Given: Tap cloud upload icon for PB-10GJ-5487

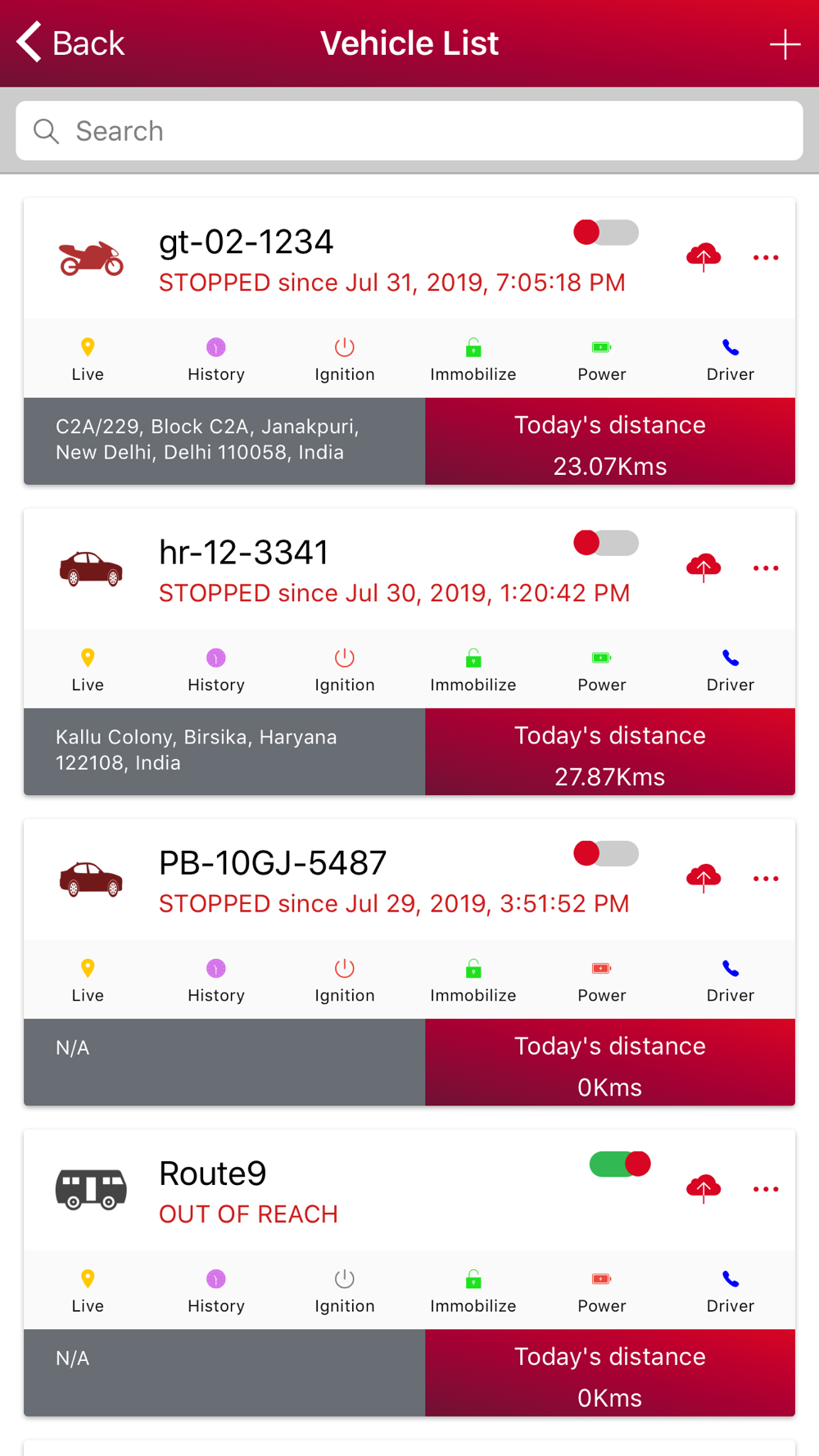Looking at the screenshot, I should pyautogui.click(x=704, y=878).
